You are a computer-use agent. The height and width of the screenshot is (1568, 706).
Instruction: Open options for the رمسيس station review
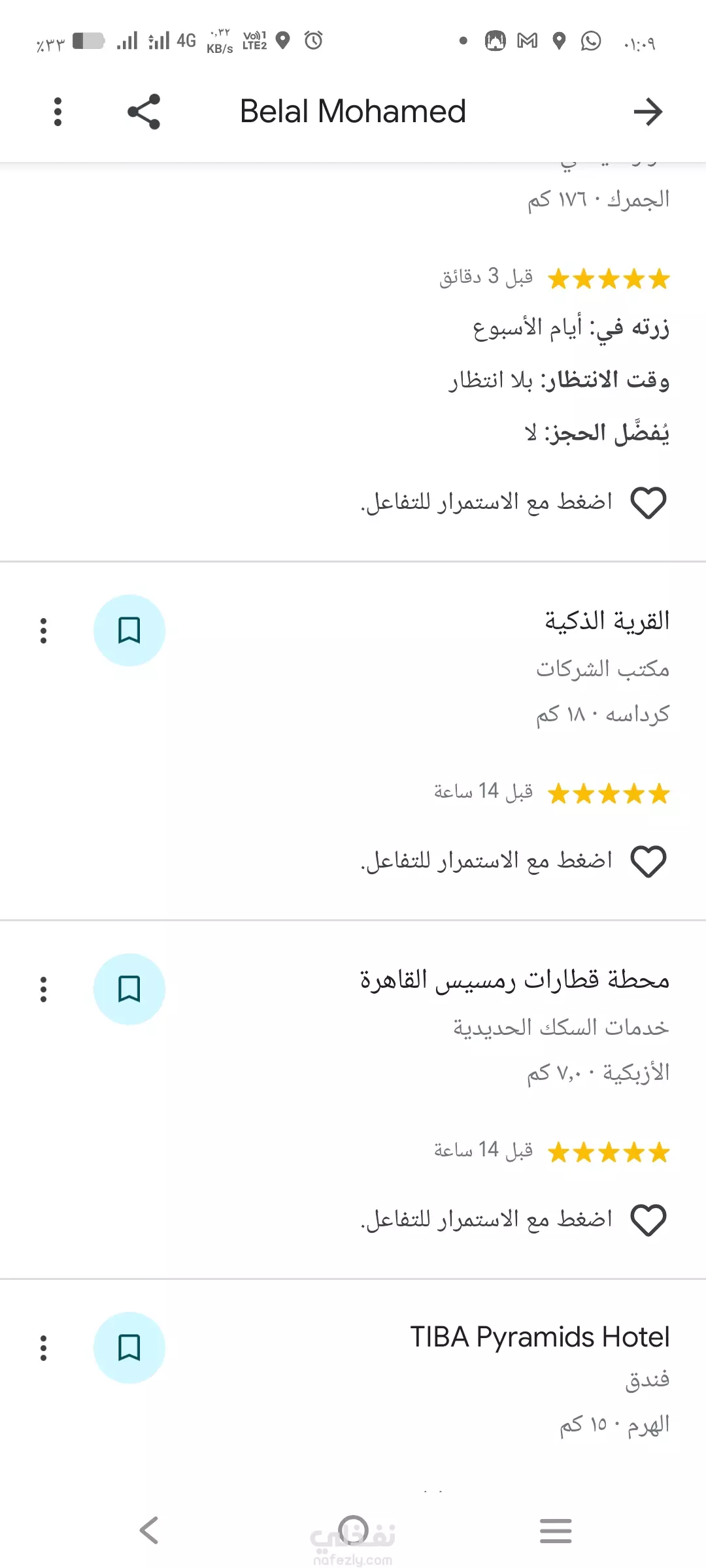[x=44, y=989]
